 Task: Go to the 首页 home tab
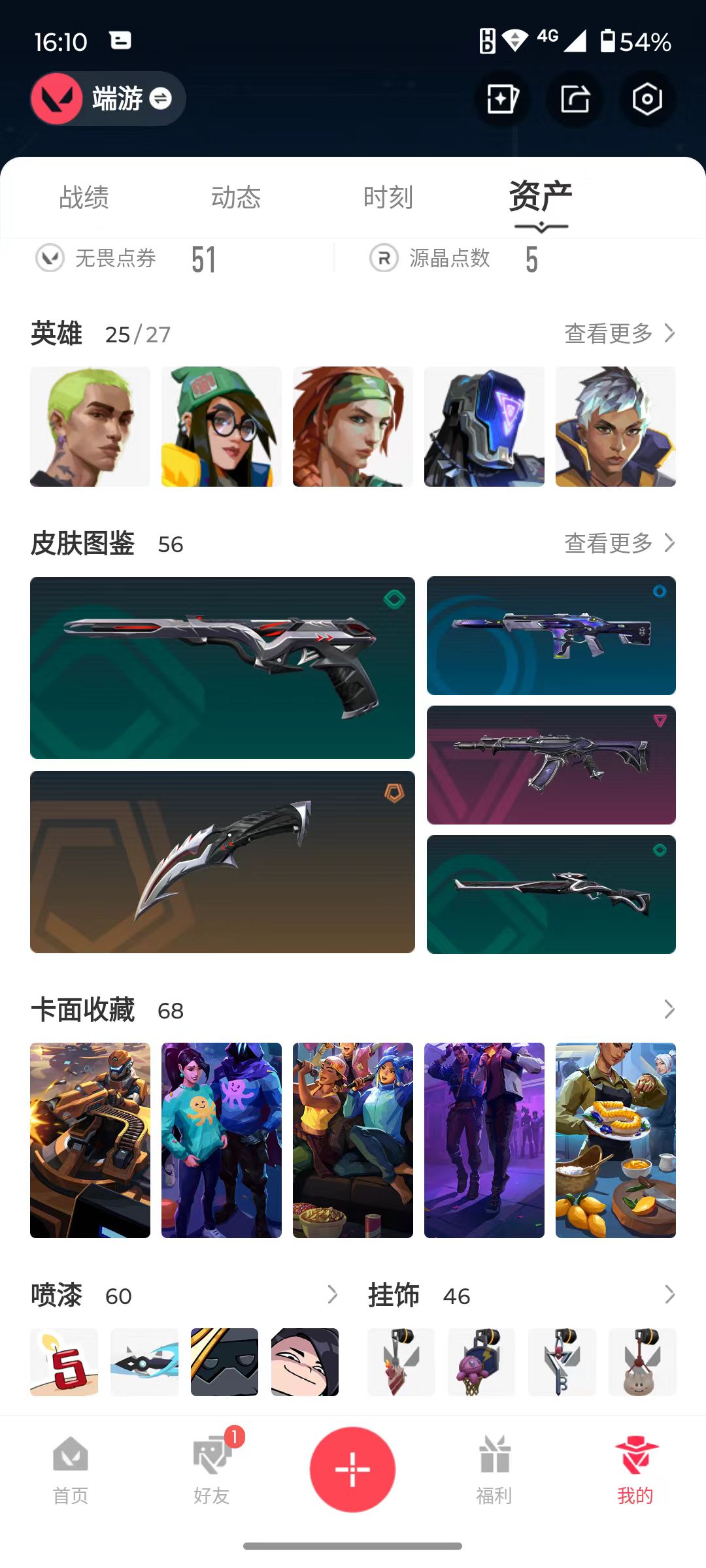pyautogui.click(x=71, y=1469)
